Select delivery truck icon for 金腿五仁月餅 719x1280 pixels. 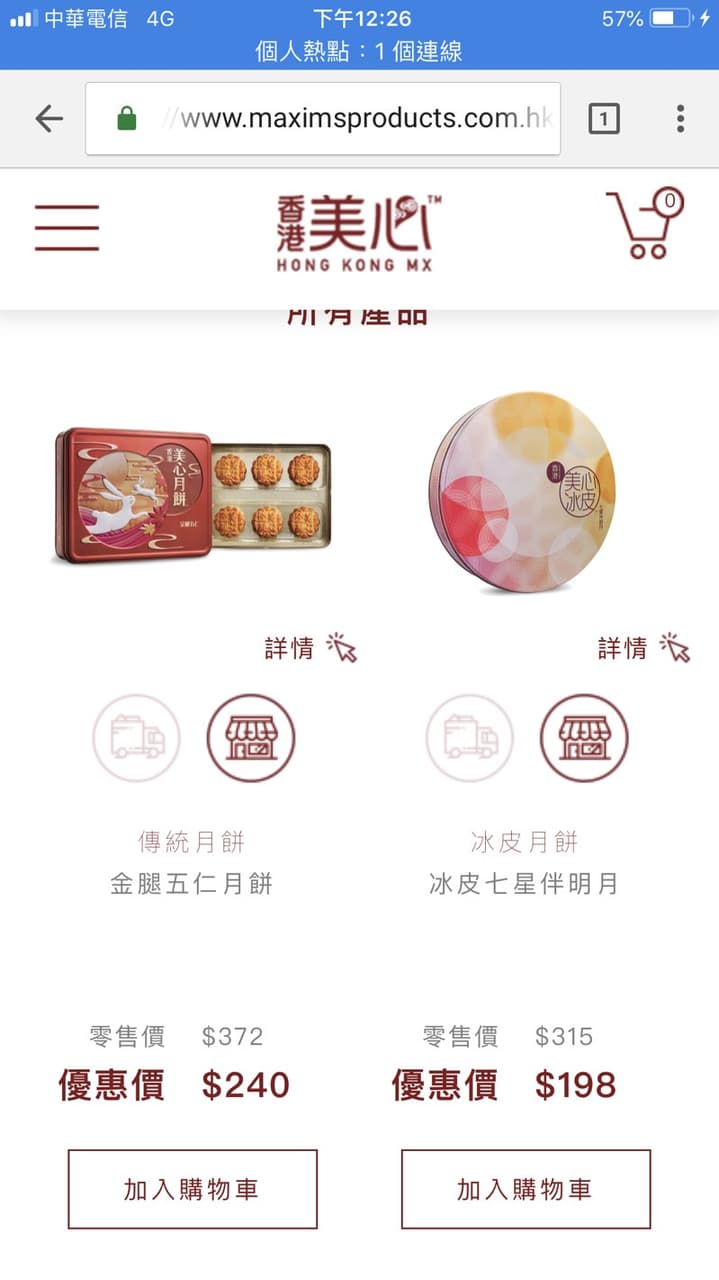(x=137, y=738)
